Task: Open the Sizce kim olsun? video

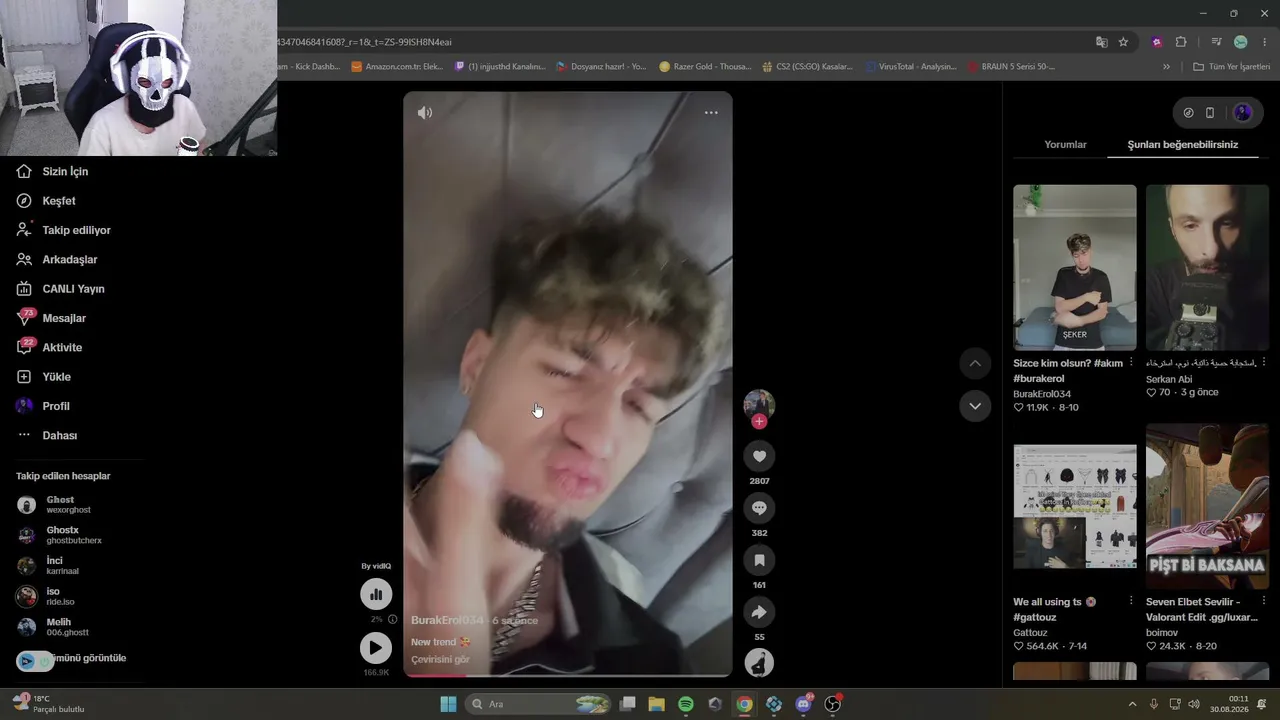Action: 1075,268
